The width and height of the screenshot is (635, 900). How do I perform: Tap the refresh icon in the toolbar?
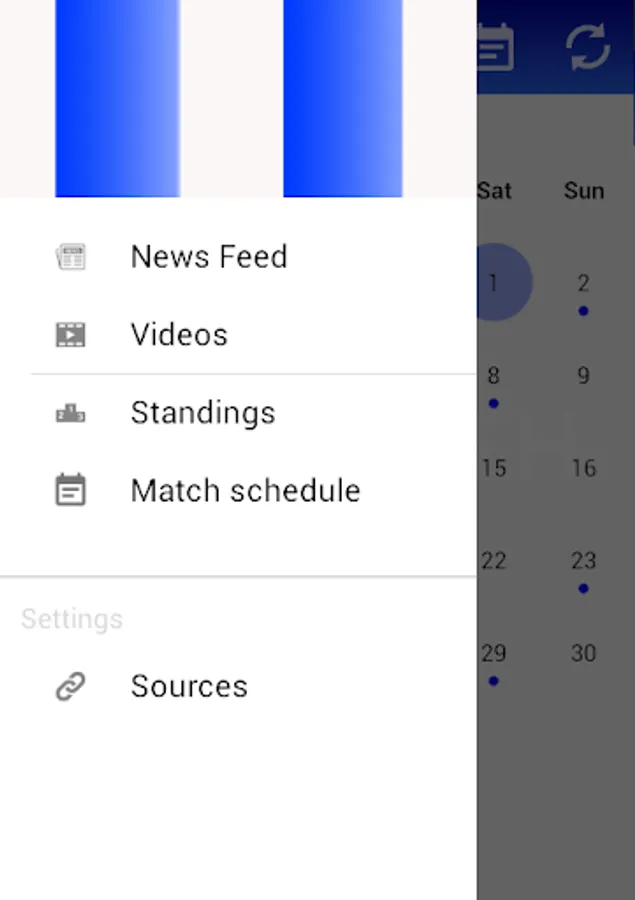(x=587, y=47)
